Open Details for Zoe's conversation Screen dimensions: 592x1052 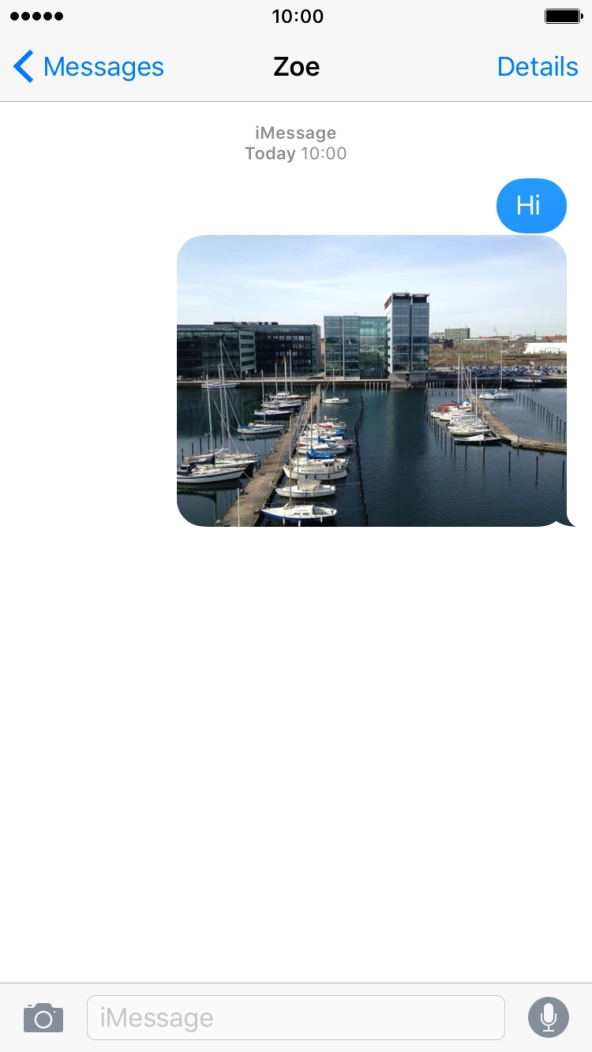tap(538, 66)
